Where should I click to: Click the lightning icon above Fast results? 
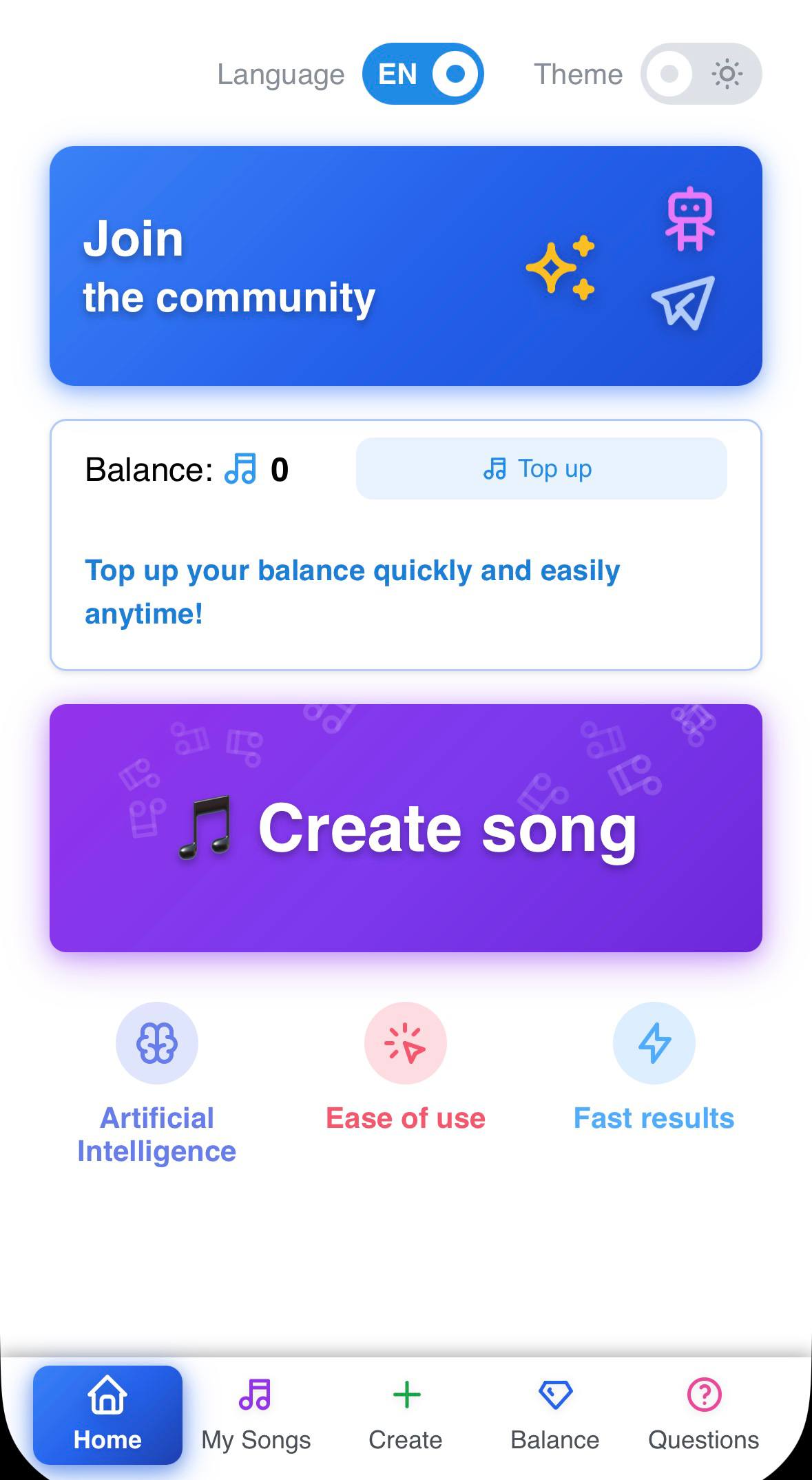tap(654, 1042)
